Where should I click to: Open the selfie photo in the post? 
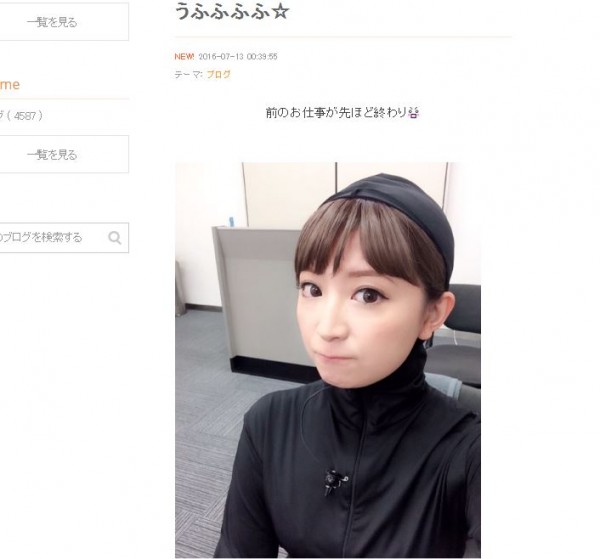(328, 360)
